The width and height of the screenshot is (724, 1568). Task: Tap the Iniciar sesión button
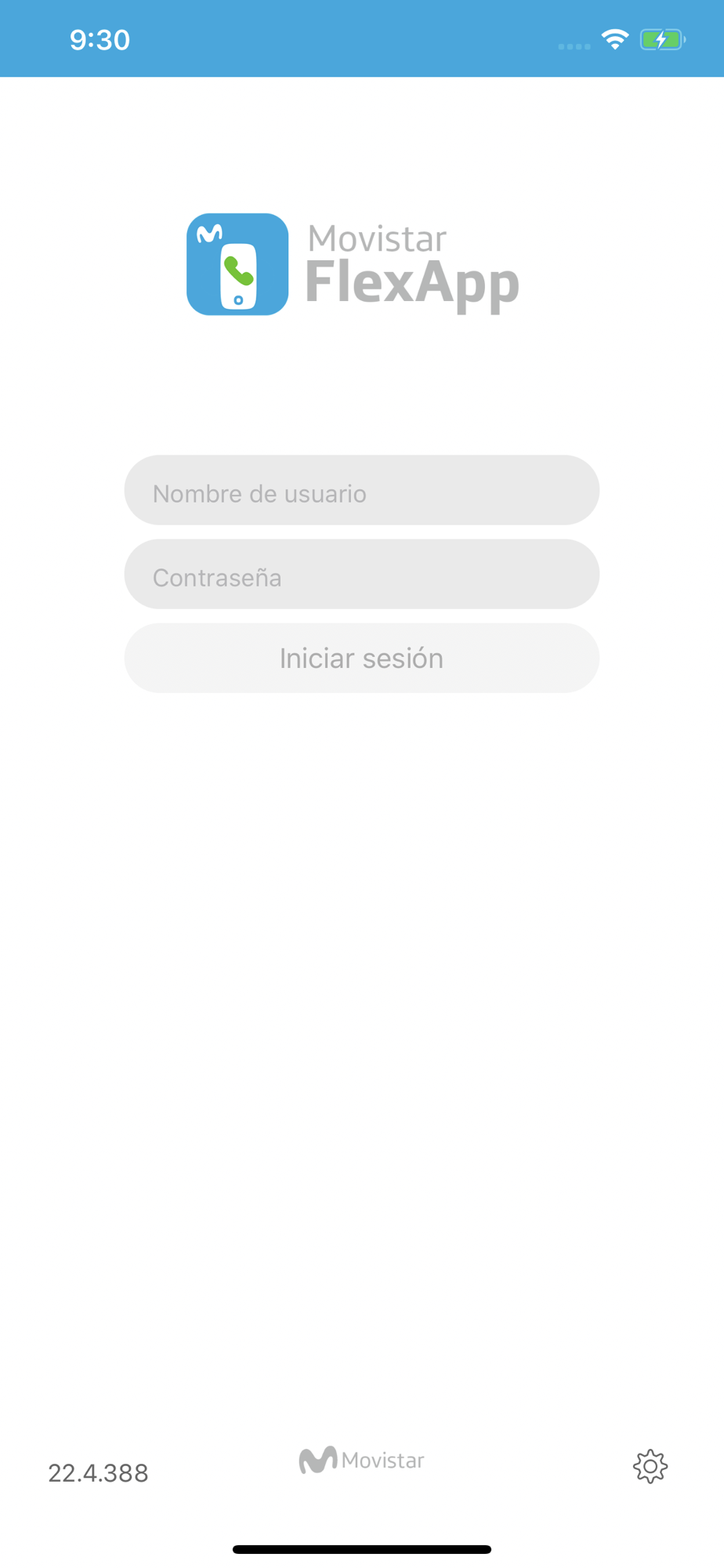coord(362,658)
